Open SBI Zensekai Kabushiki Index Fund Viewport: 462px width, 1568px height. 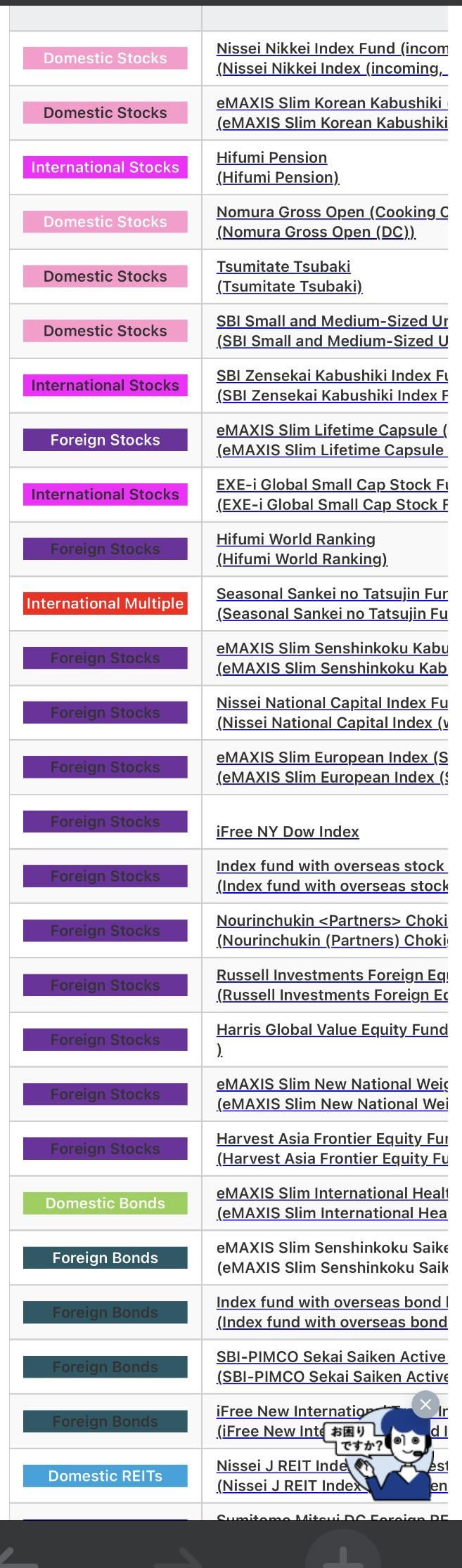[x=331, y=376]
